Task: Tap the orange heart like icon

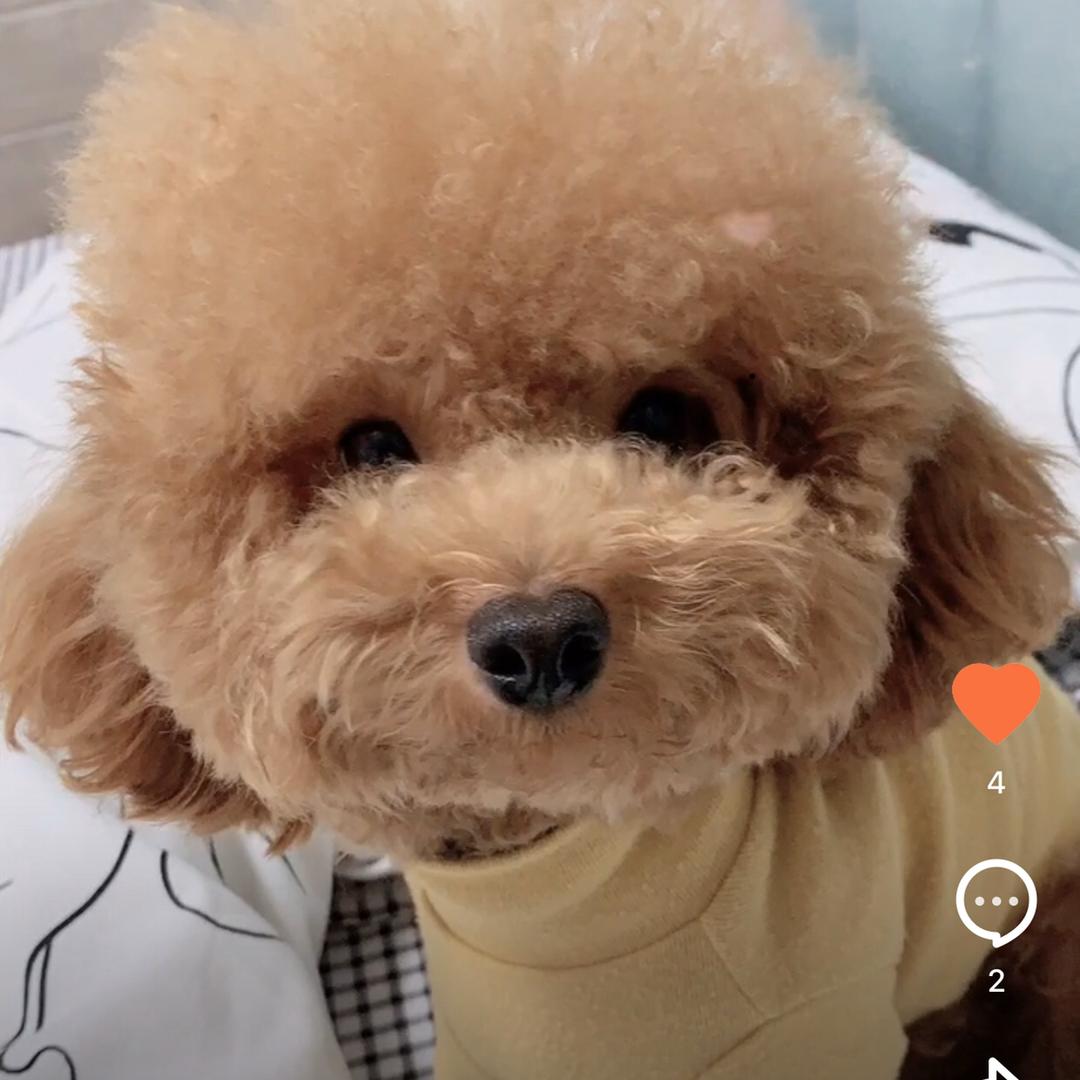Action: click(996, 703)
